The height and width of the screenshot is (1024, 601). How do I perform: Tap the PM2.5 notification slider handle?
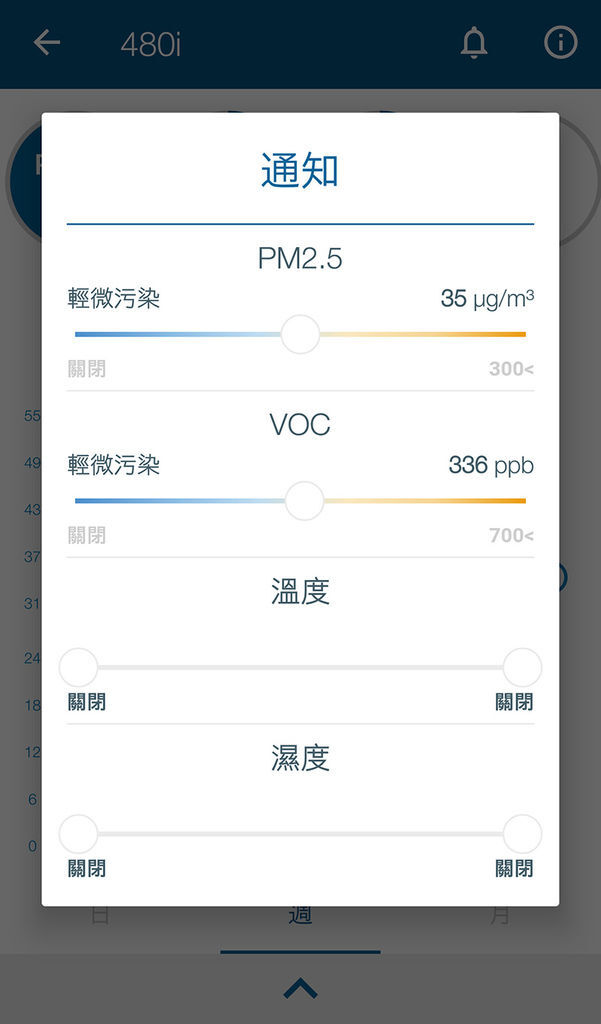pyautogui.click(x=300, y=334)
